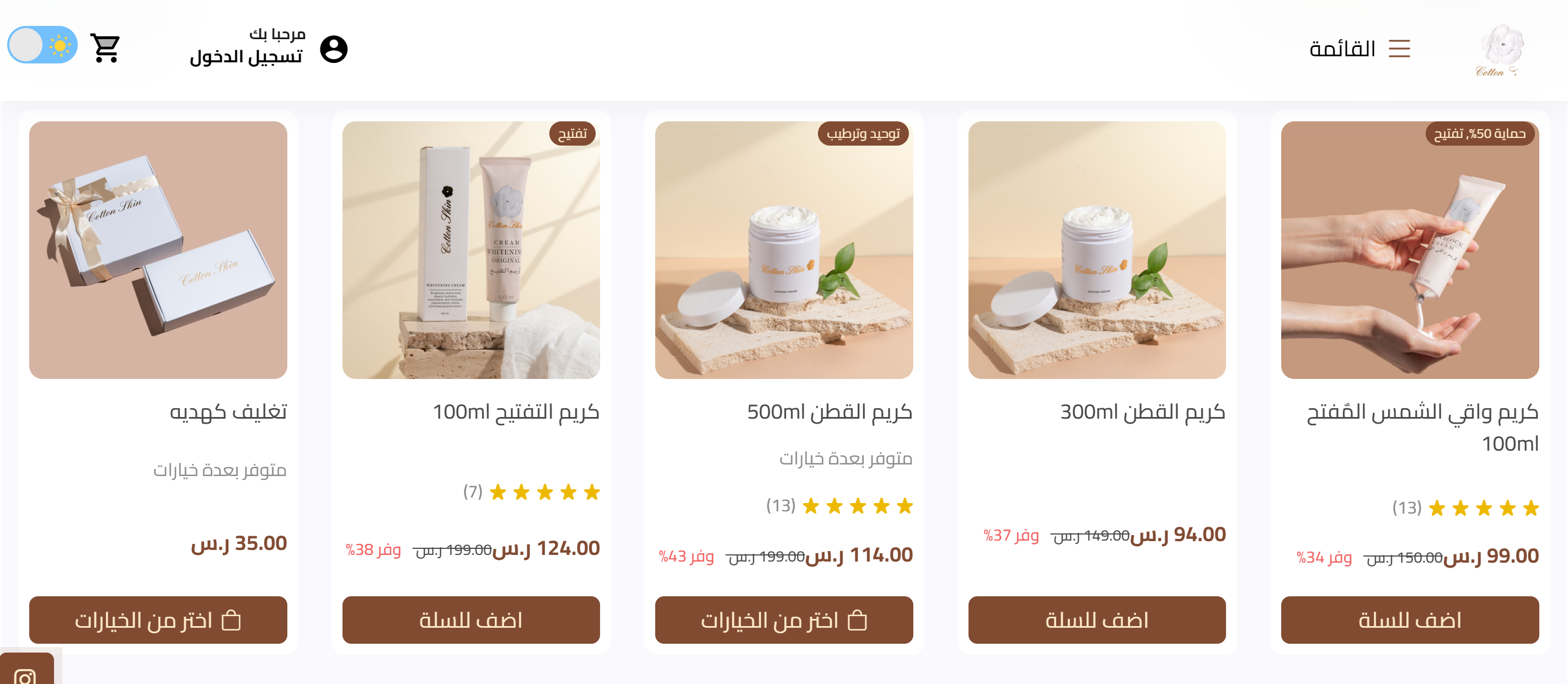This screenshot has height=684, width=1568.
Task: Toggle the light/dark mode switch
Action: tap(42, 45)
